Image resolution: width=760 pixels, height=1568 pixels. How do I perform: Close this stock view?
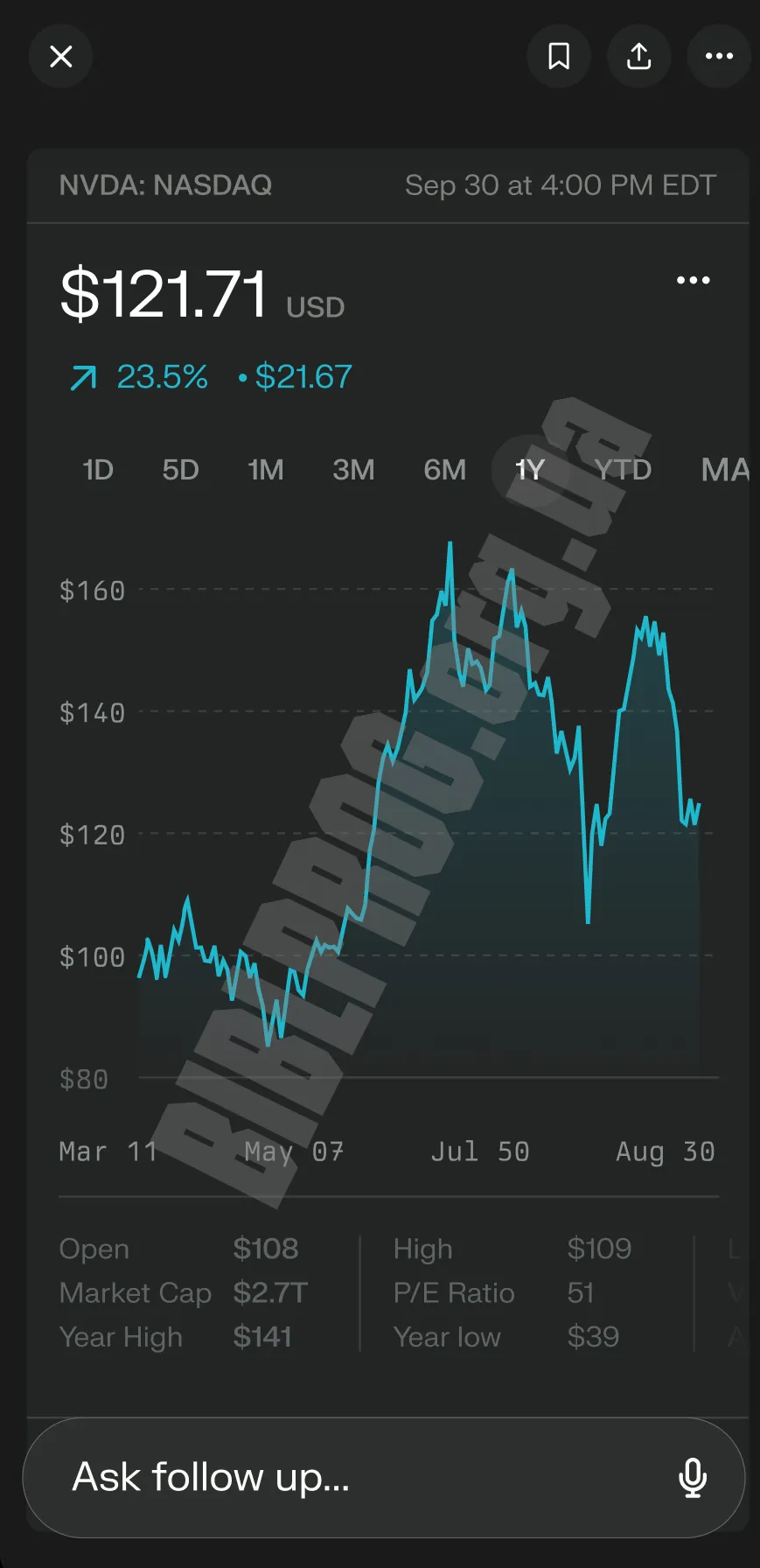61,57
